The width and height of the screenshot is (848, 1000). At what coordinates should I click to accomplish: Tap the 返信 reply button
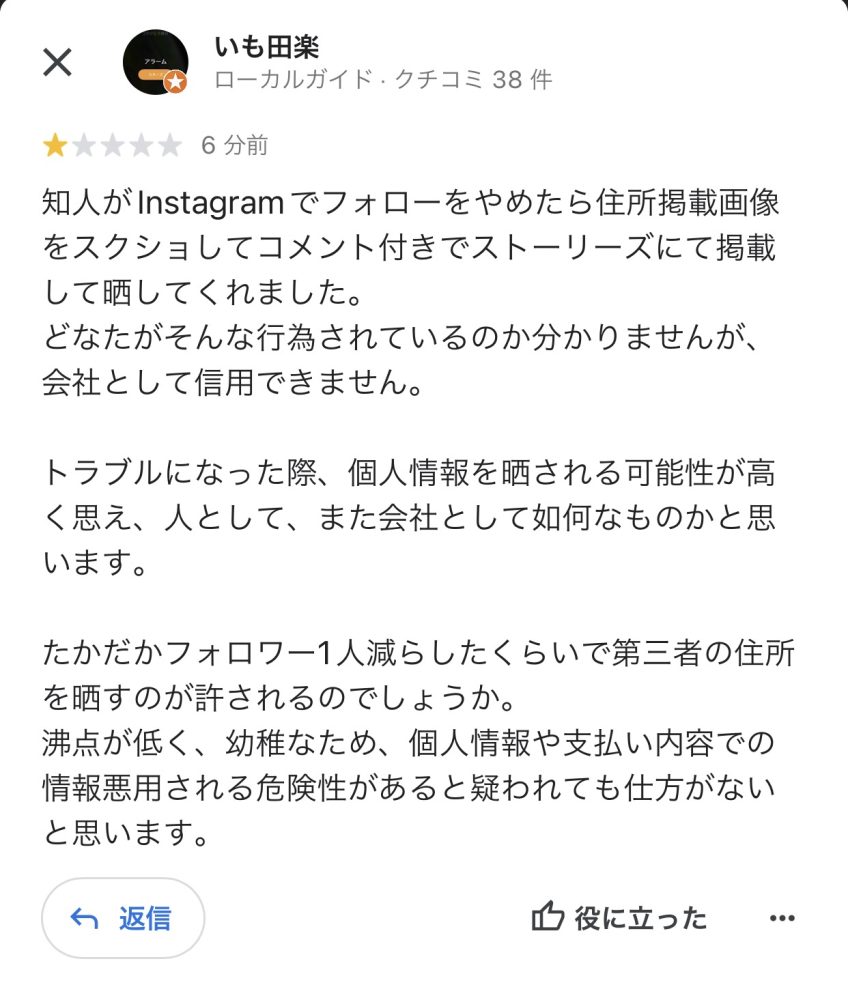point(123,918)
